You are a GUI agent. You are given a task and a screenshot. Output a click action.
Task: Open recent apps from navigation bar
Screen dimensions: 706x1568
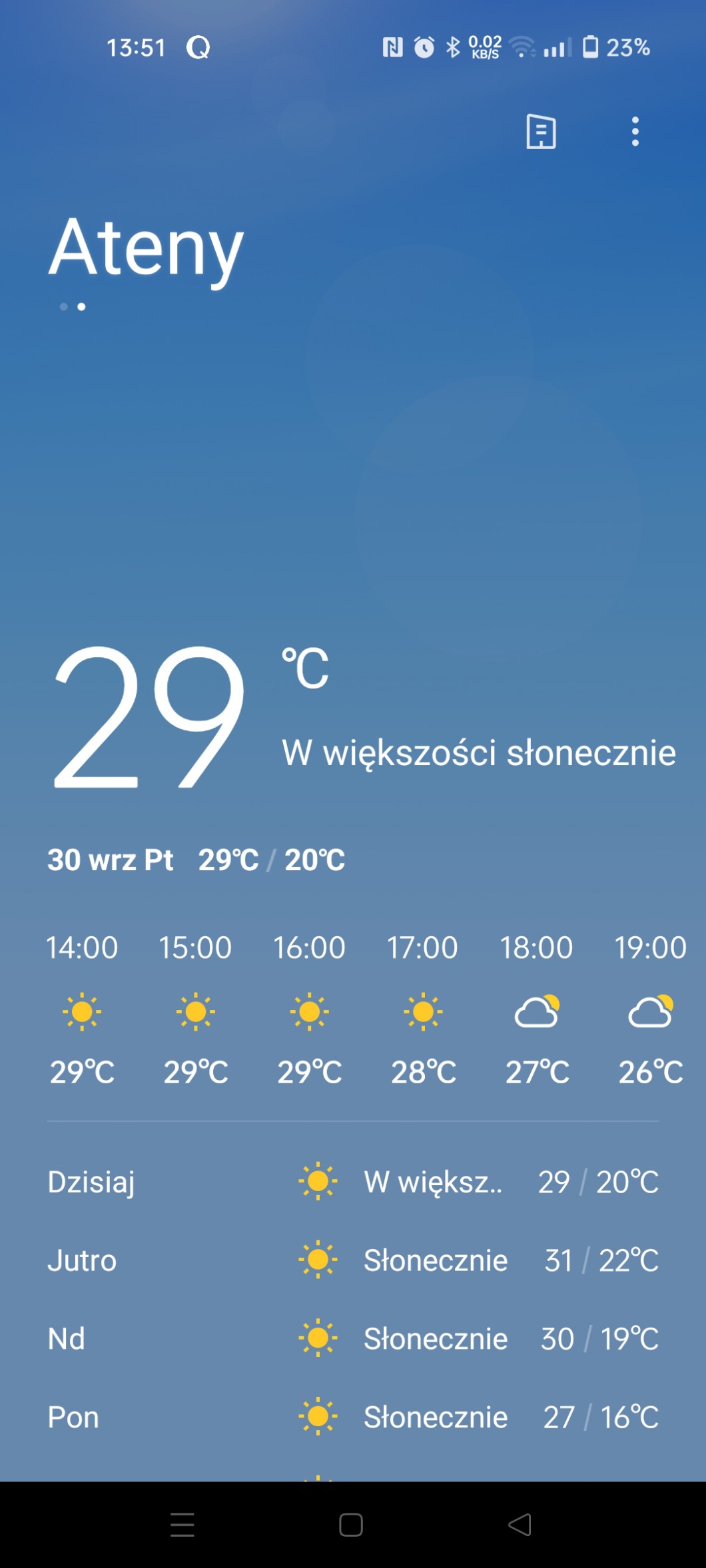182,1524
